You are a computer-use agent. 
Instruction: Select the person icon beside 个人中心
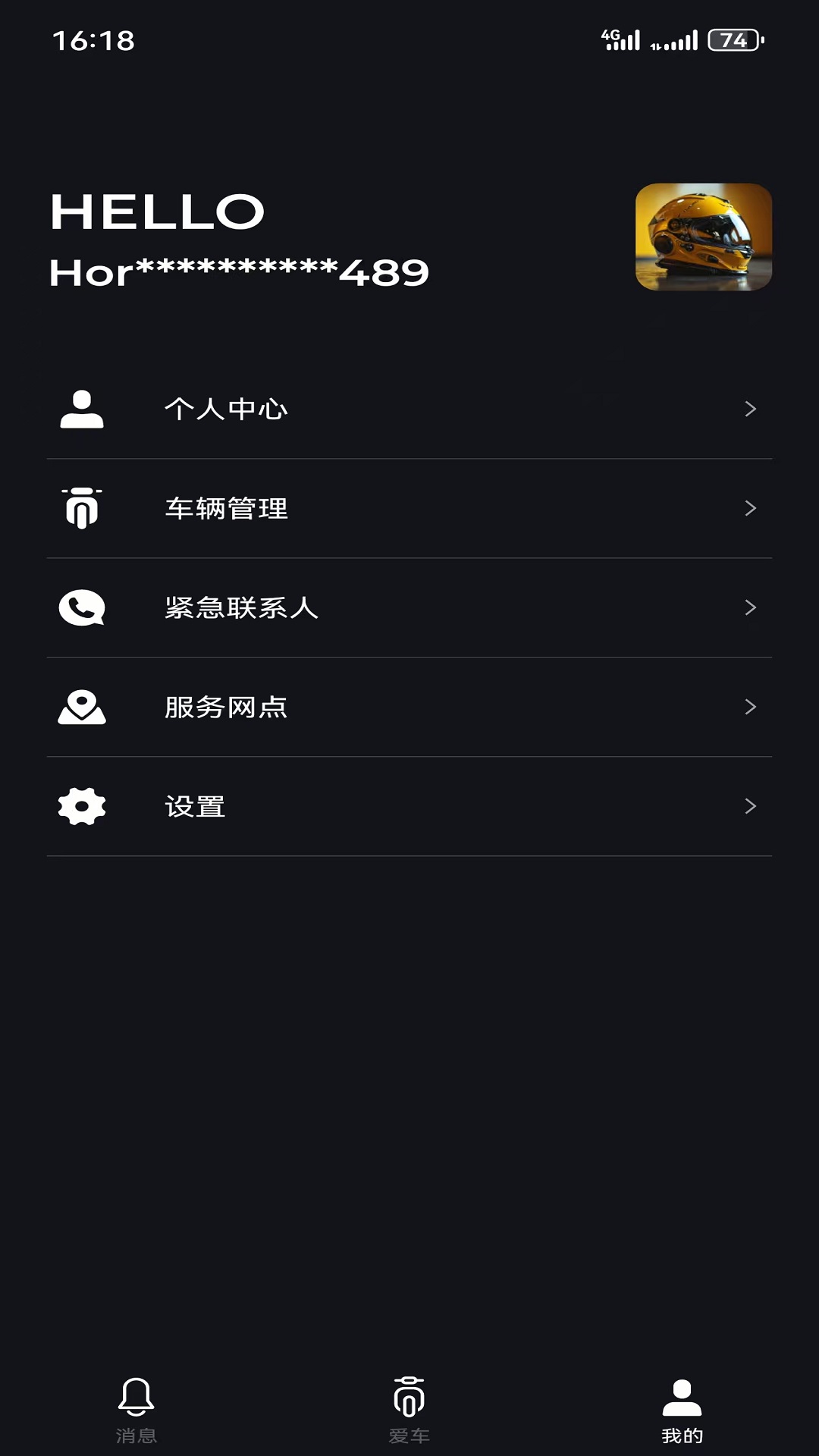click(x=82, y=409)
